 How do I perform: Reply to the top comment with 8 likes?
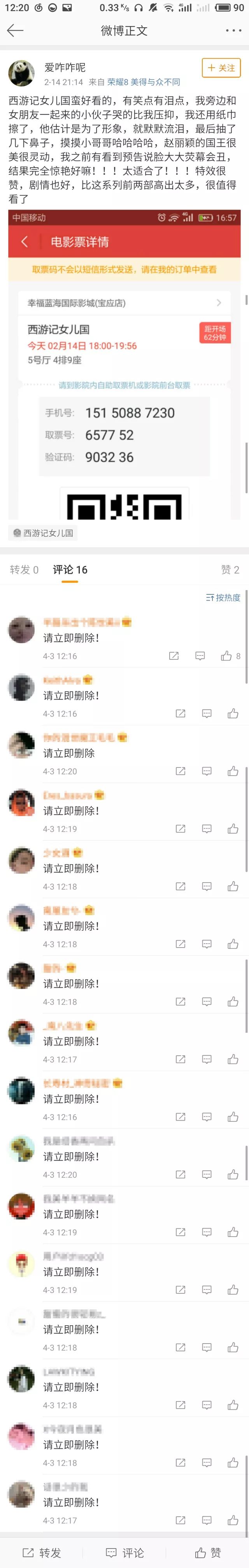tap(200, 655)
